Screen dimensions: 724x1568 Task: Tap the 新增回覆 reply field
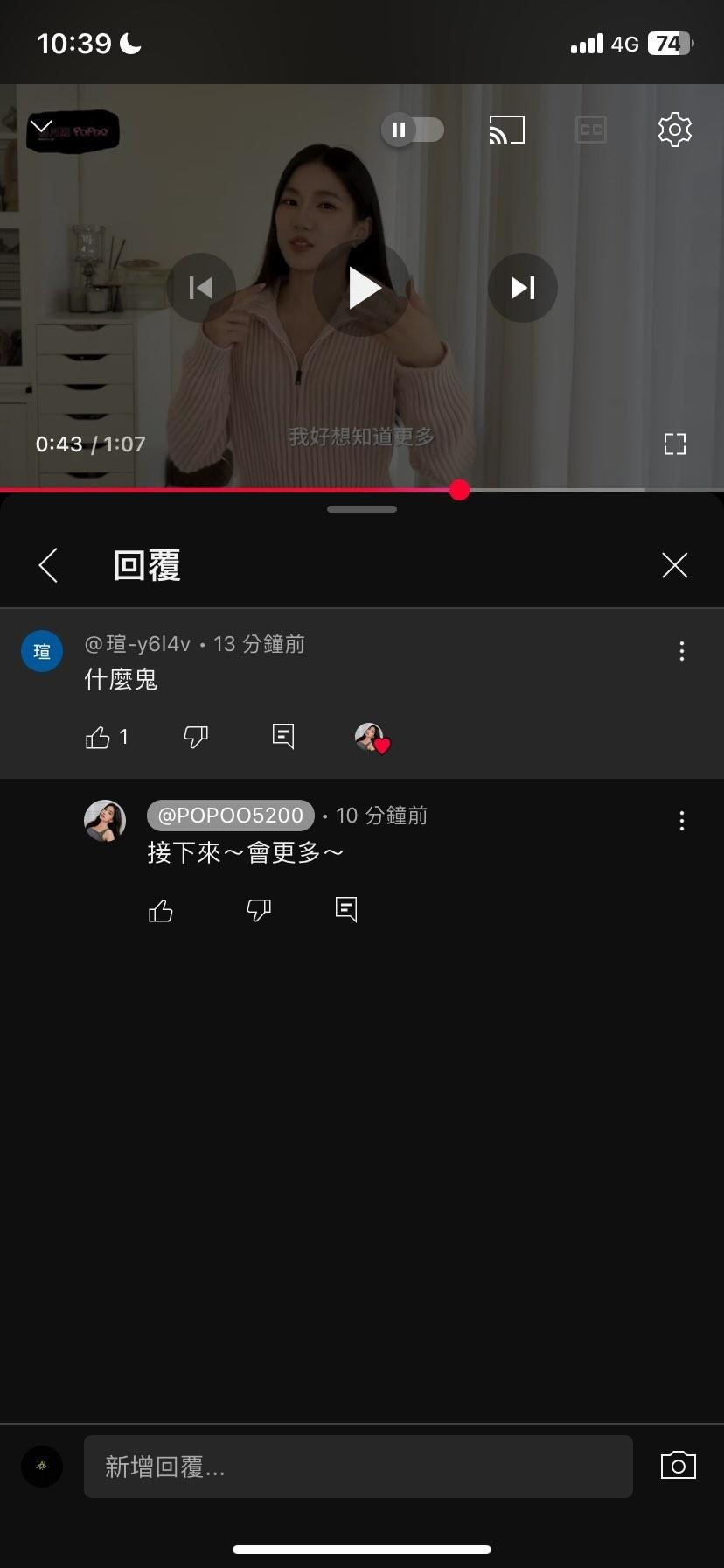pos(358,1466)
